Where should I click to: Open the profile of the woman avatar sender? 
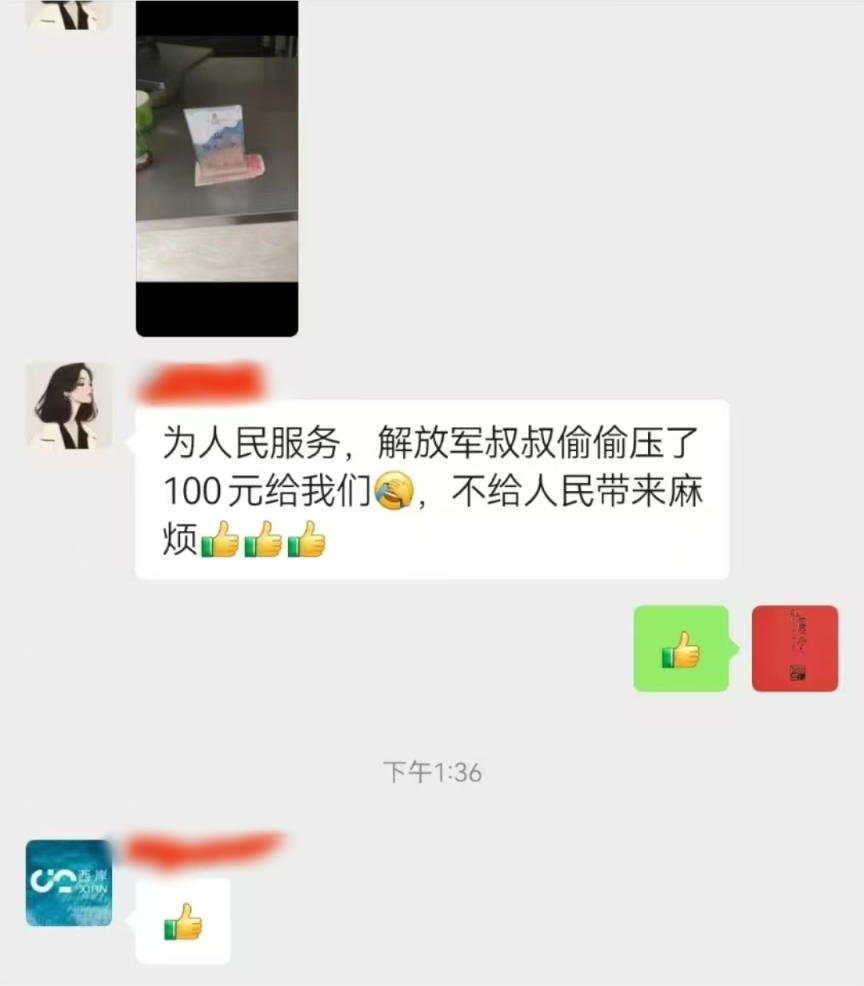(69, 407)
